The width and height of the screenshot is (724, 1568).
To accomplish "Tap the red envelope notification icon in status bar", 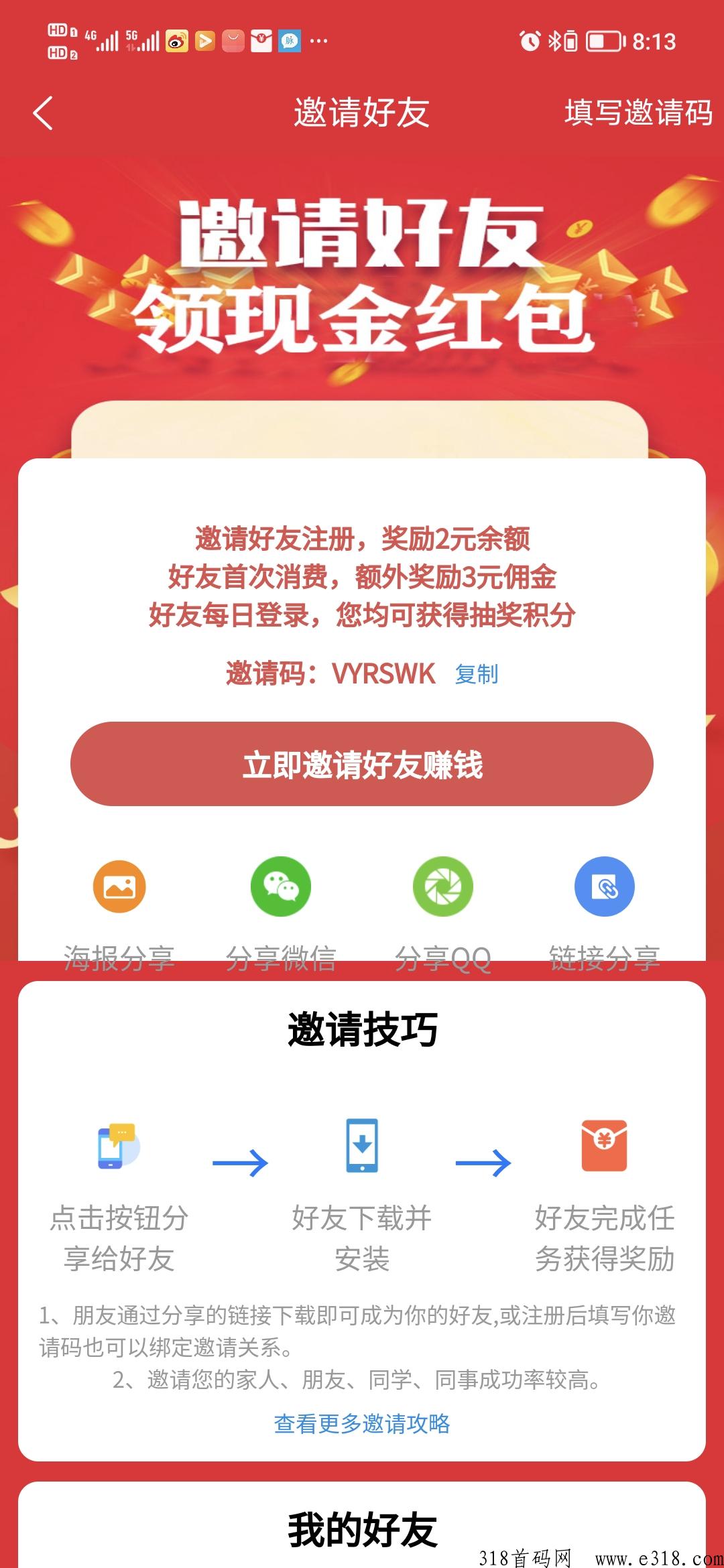I will (x=261, y=40).
